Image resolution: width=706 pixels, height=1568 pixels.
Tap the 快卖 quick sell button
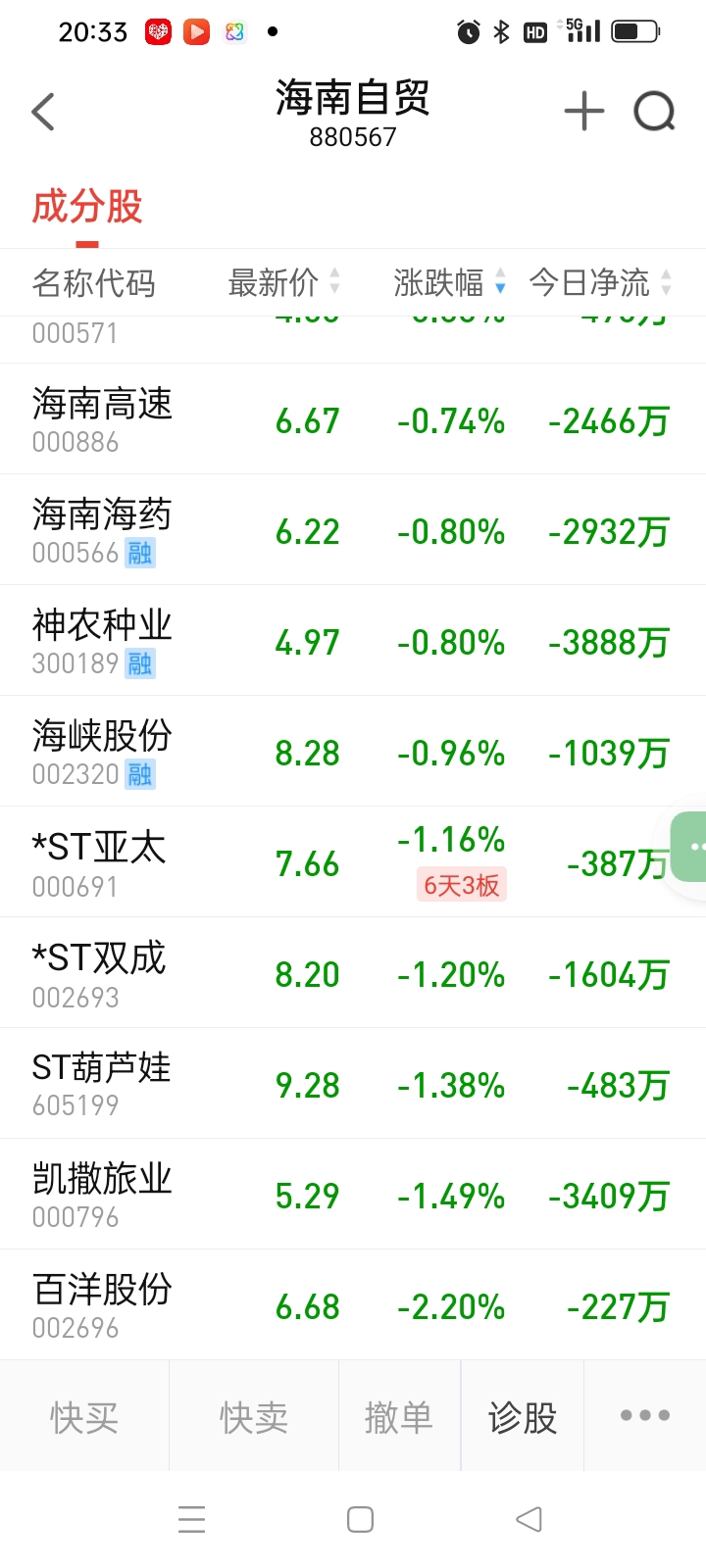254,1416
